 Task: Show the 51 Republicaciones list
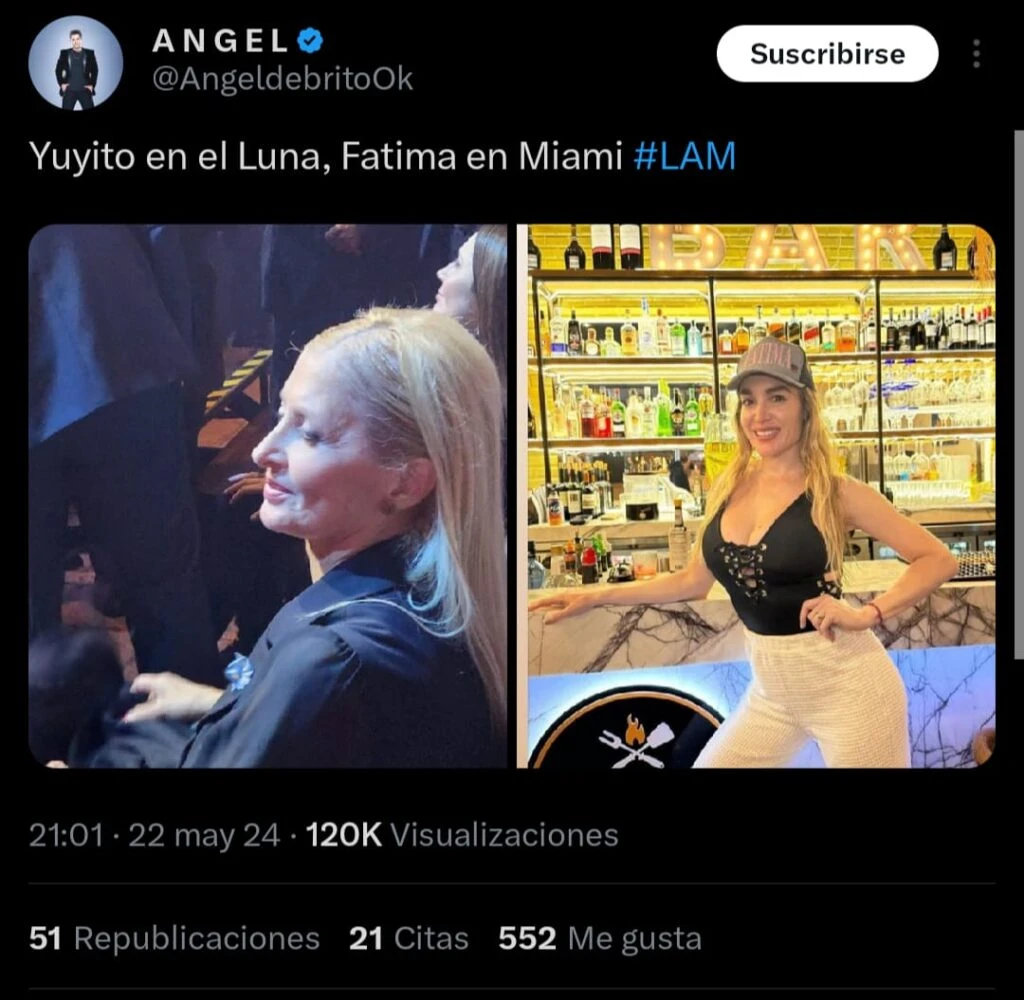(x=175, y=938)
